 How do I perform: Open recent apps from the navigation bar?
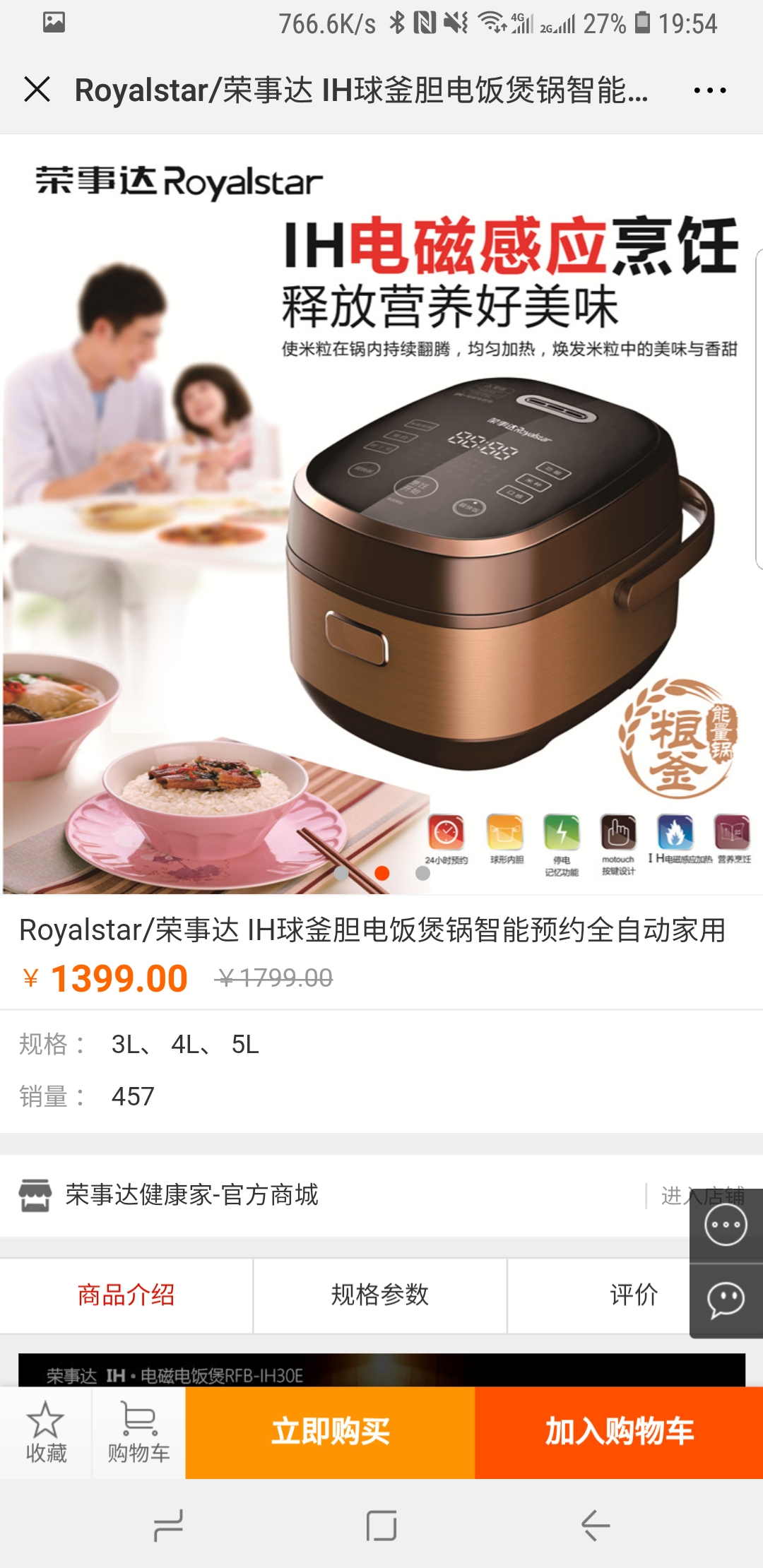[x=168, y=1526]
